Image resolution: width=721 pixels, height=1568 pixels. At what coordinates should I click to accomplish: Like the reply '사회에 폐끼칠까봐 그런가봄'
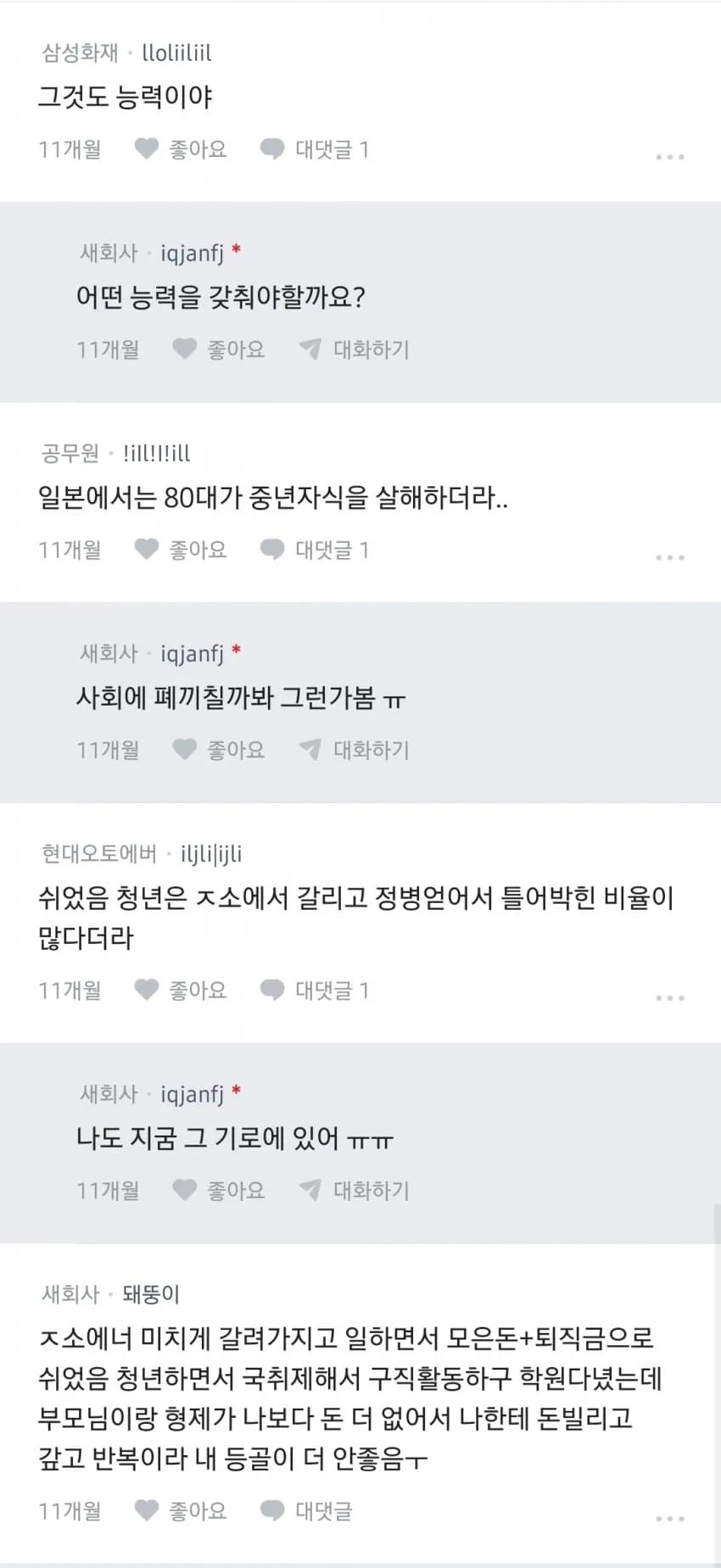(219, 750)
